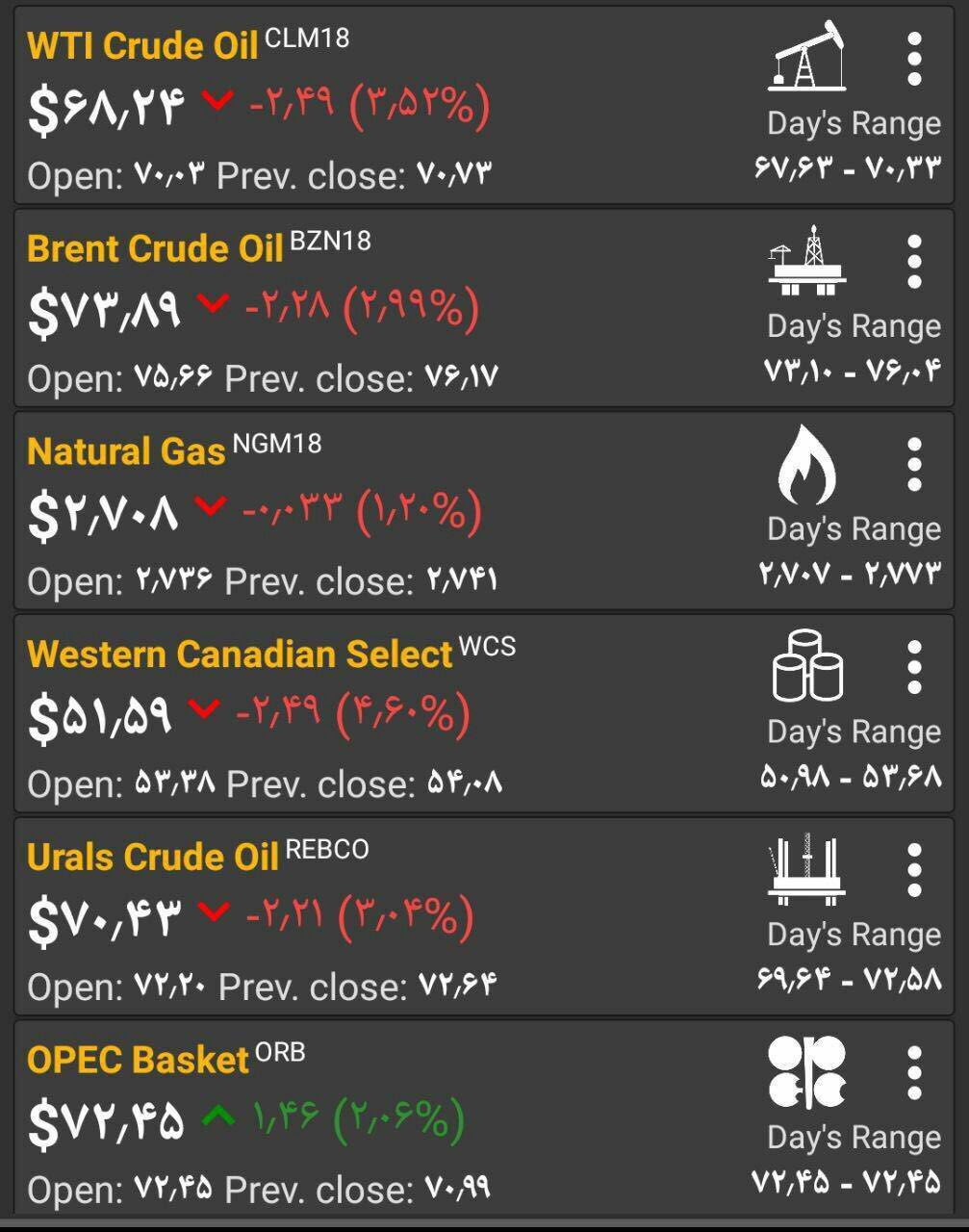Open the WTI Crude Oil card
969x1232 pixels.
coord(385,108)
